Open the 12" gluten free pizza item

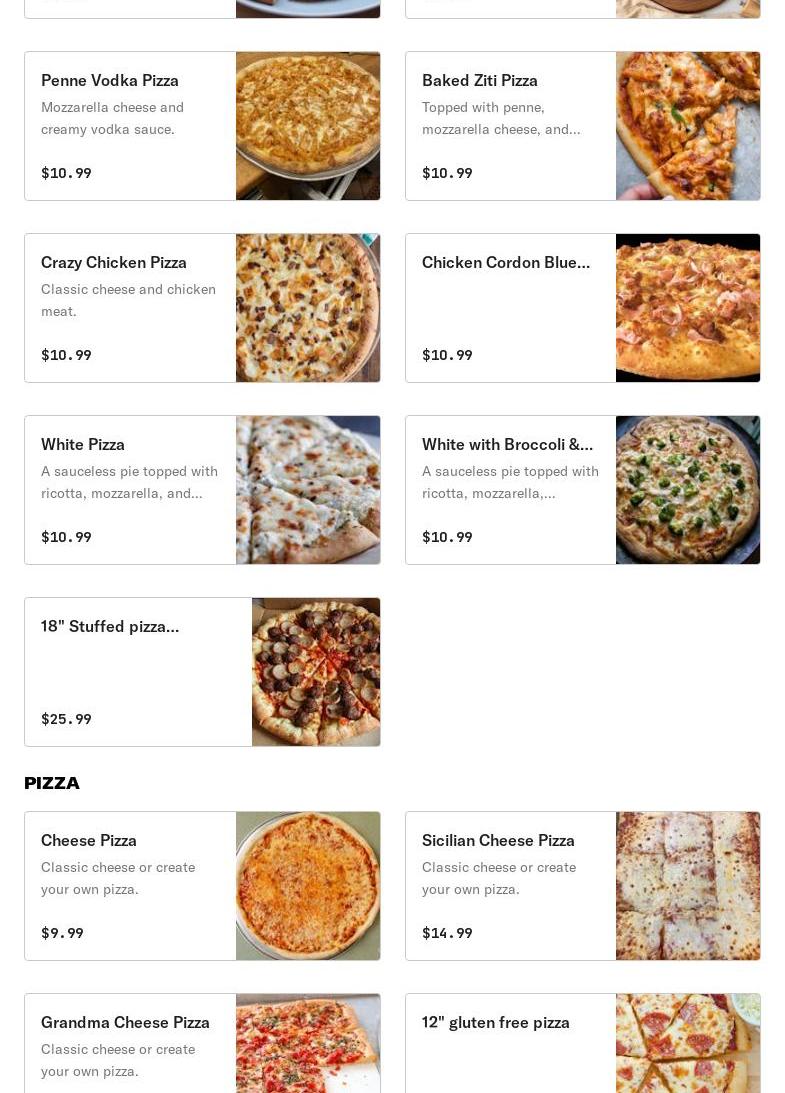pos(582,1043)
